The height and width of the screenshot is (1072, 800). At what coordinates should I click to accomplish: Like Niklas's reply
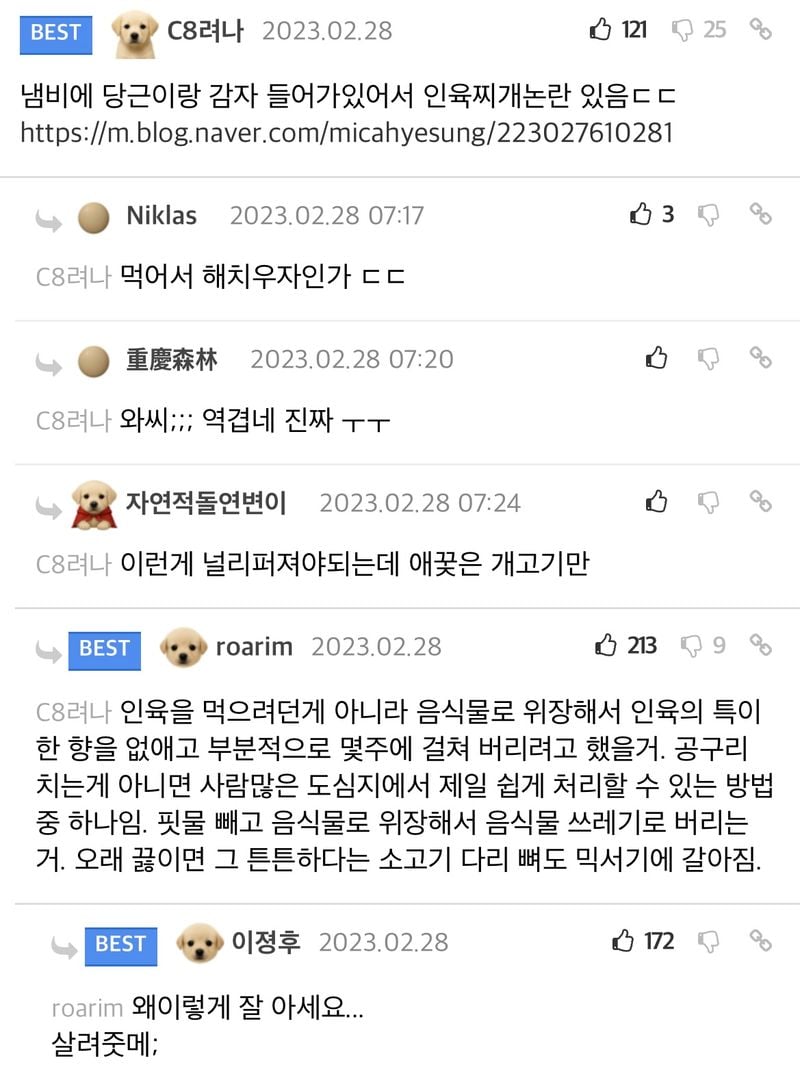click(641, 214)
